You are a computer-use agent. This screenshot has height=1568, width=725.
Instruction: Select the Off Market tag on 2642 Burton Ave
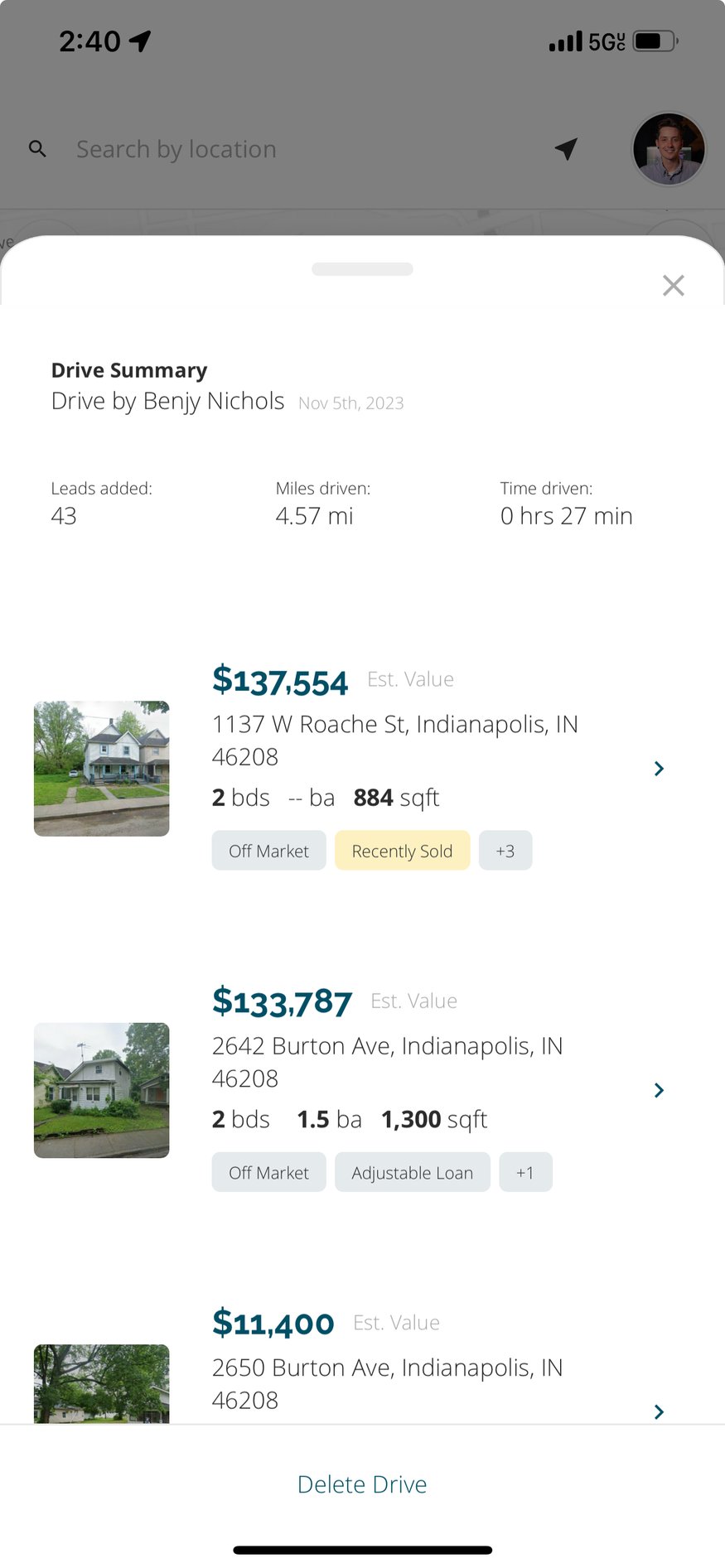coord(268,1171)
